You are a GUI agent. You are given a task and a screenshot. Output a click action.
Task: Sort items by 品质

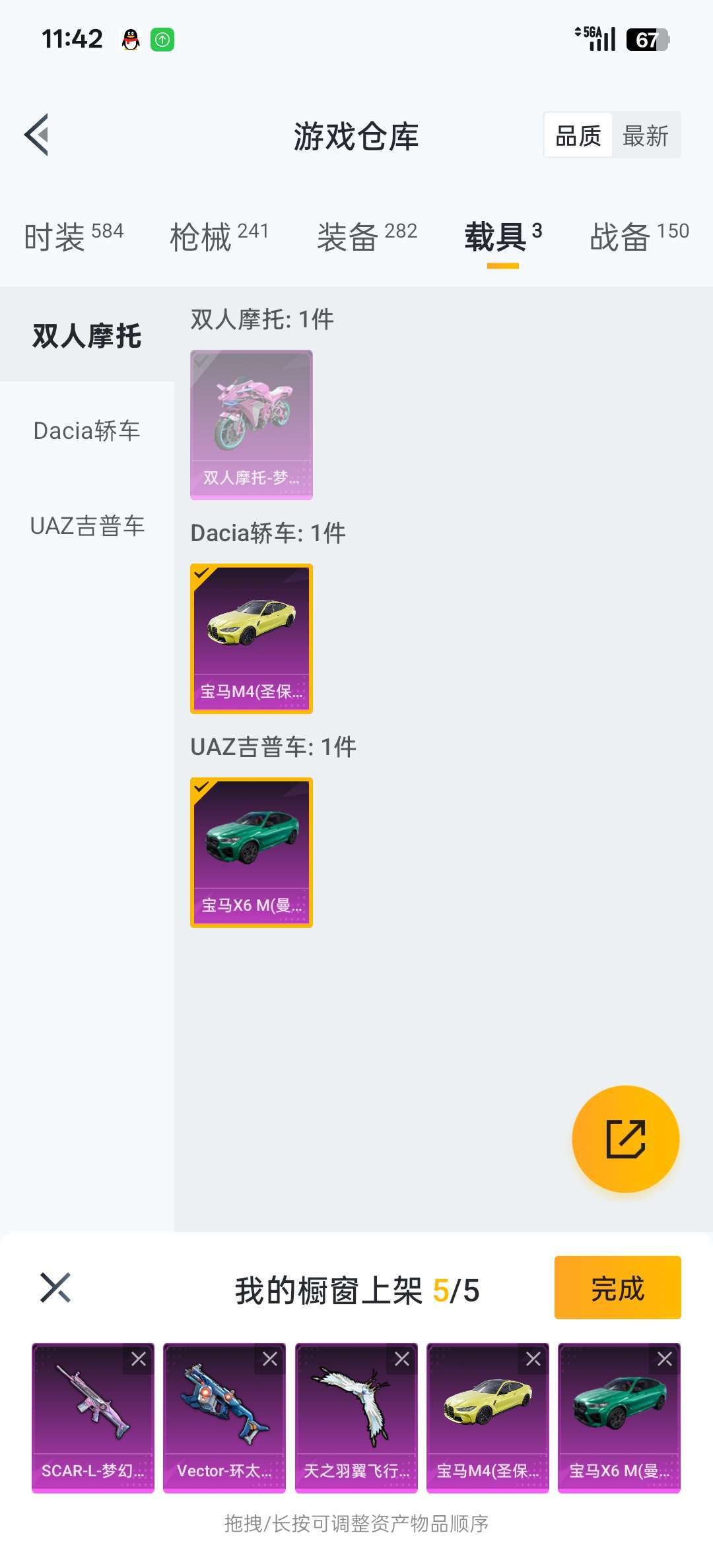(578, 136)
